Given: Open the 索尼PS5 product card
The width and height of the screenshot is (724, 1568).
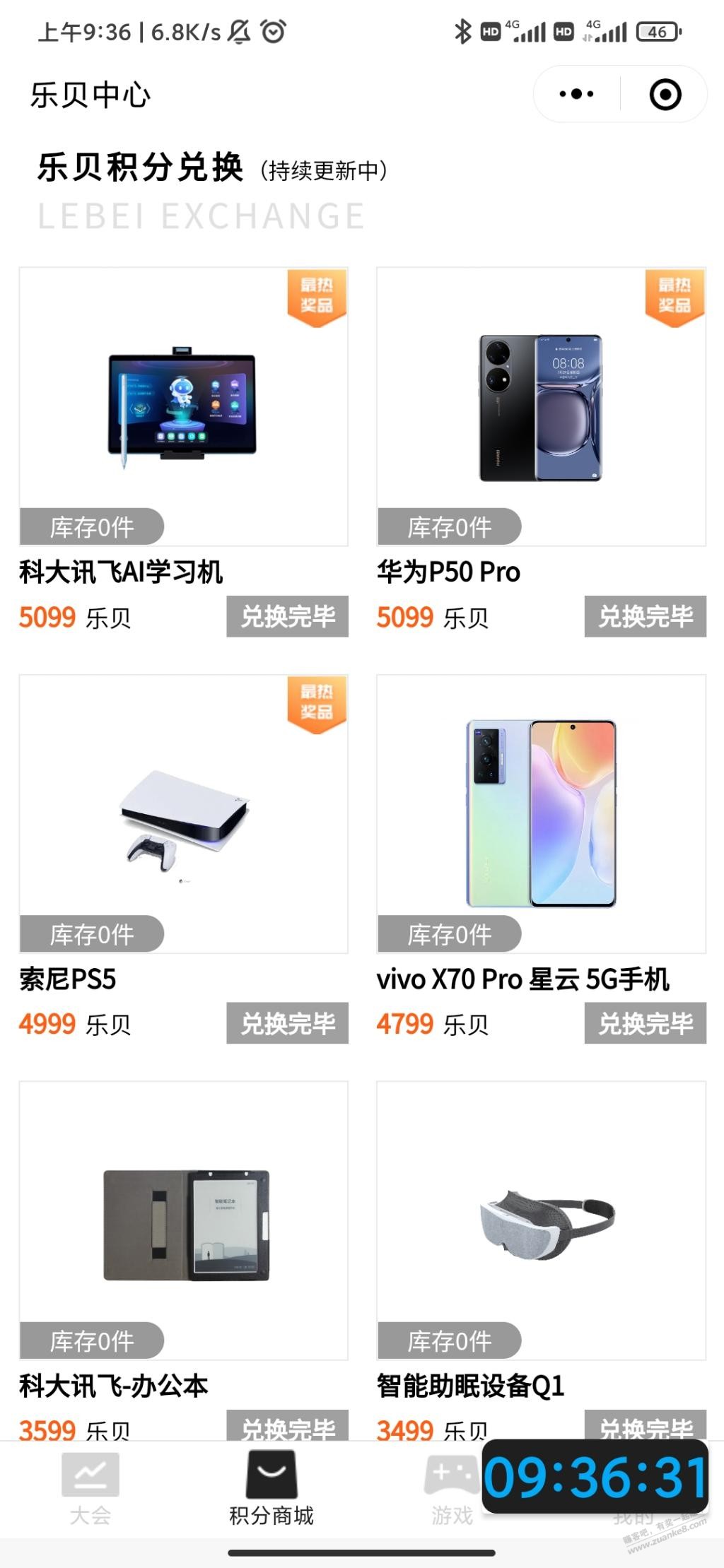Looking at the screenshot, I should point(184,813).
